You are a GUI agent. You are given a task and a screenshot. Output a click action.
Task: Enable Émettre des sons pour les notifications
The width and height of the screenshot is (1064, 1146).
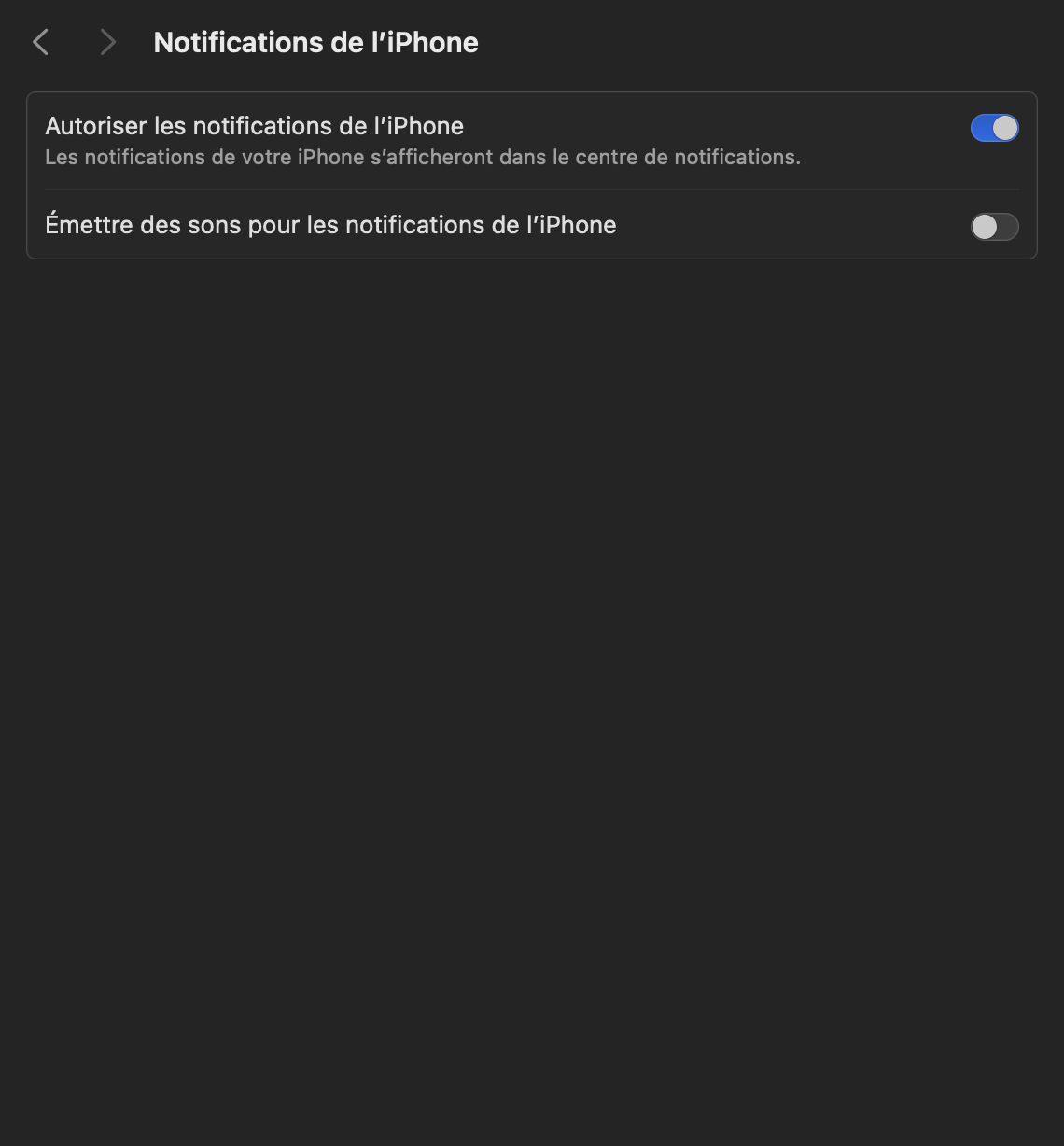point(994,227)
